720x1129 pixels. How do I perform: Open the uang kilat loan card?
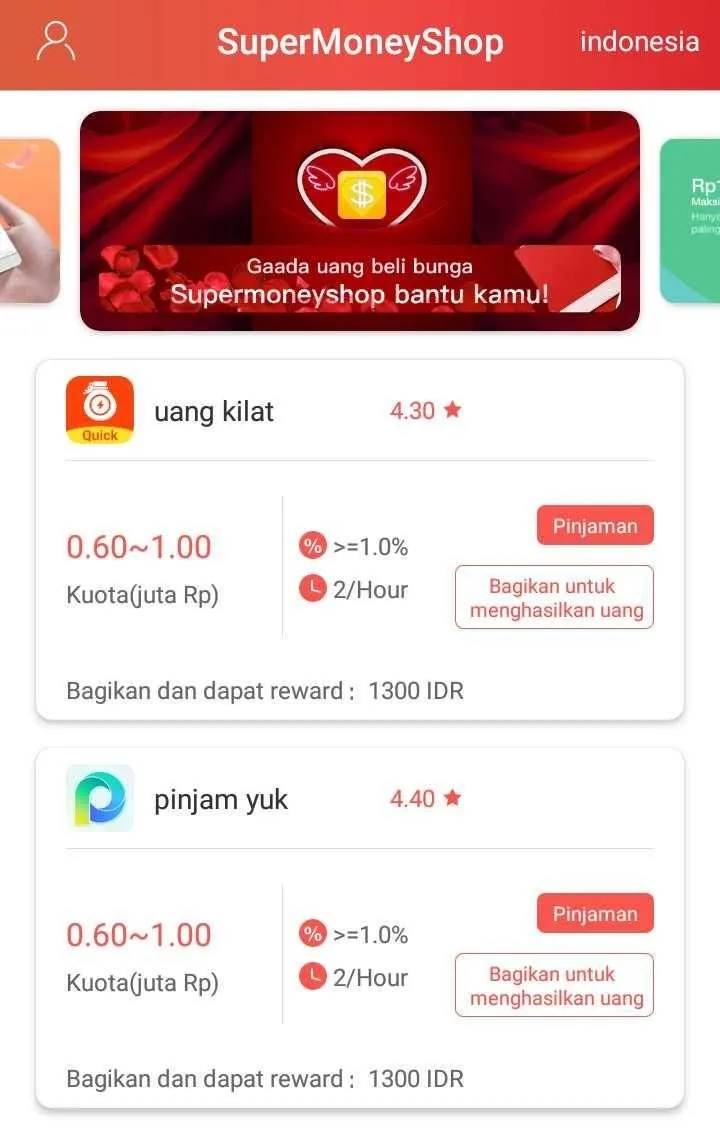tap(213, 411)
